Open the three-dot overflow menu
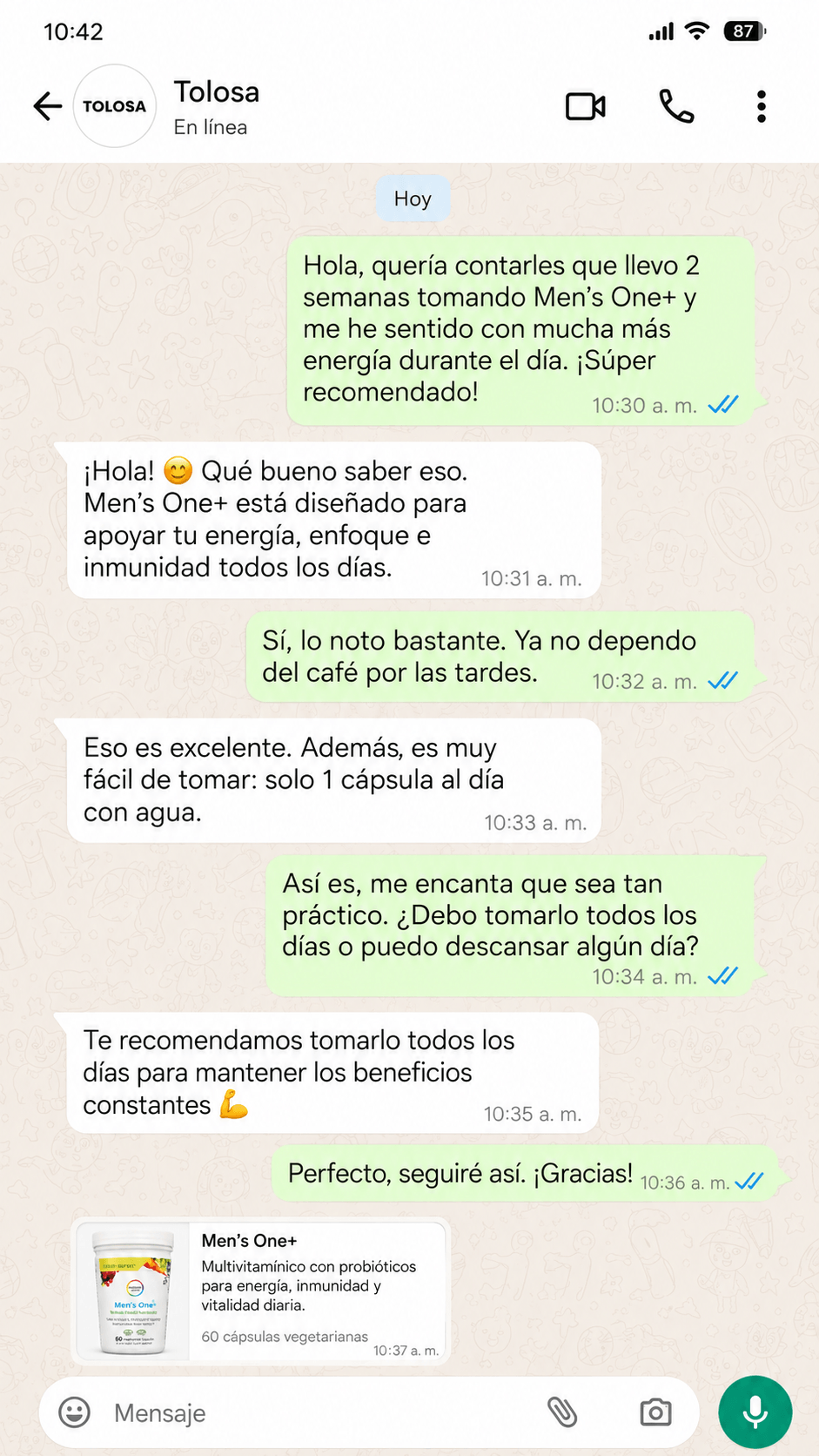The image size is (819, 1456). coord(762,106)
